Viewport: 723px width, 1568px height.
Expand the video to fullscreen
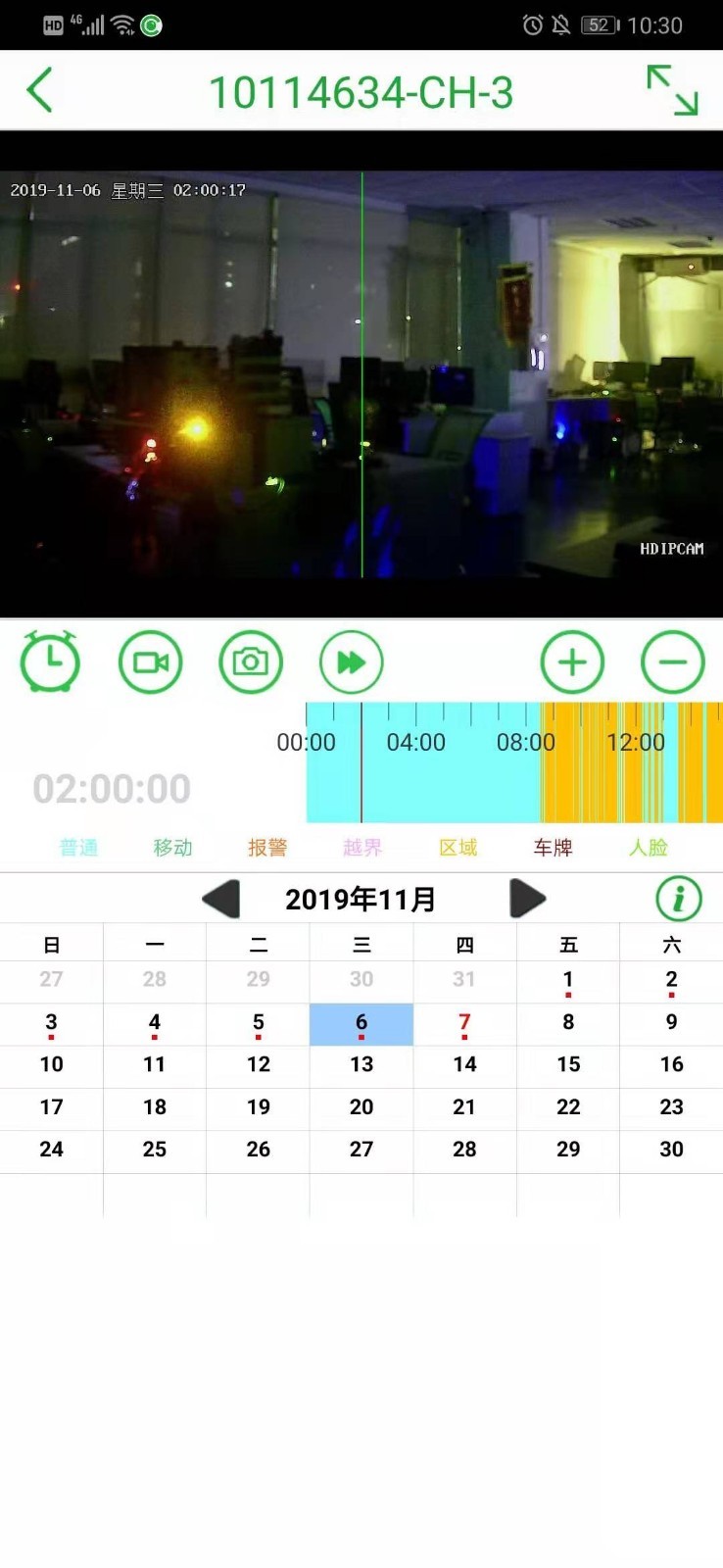[672, 90]
